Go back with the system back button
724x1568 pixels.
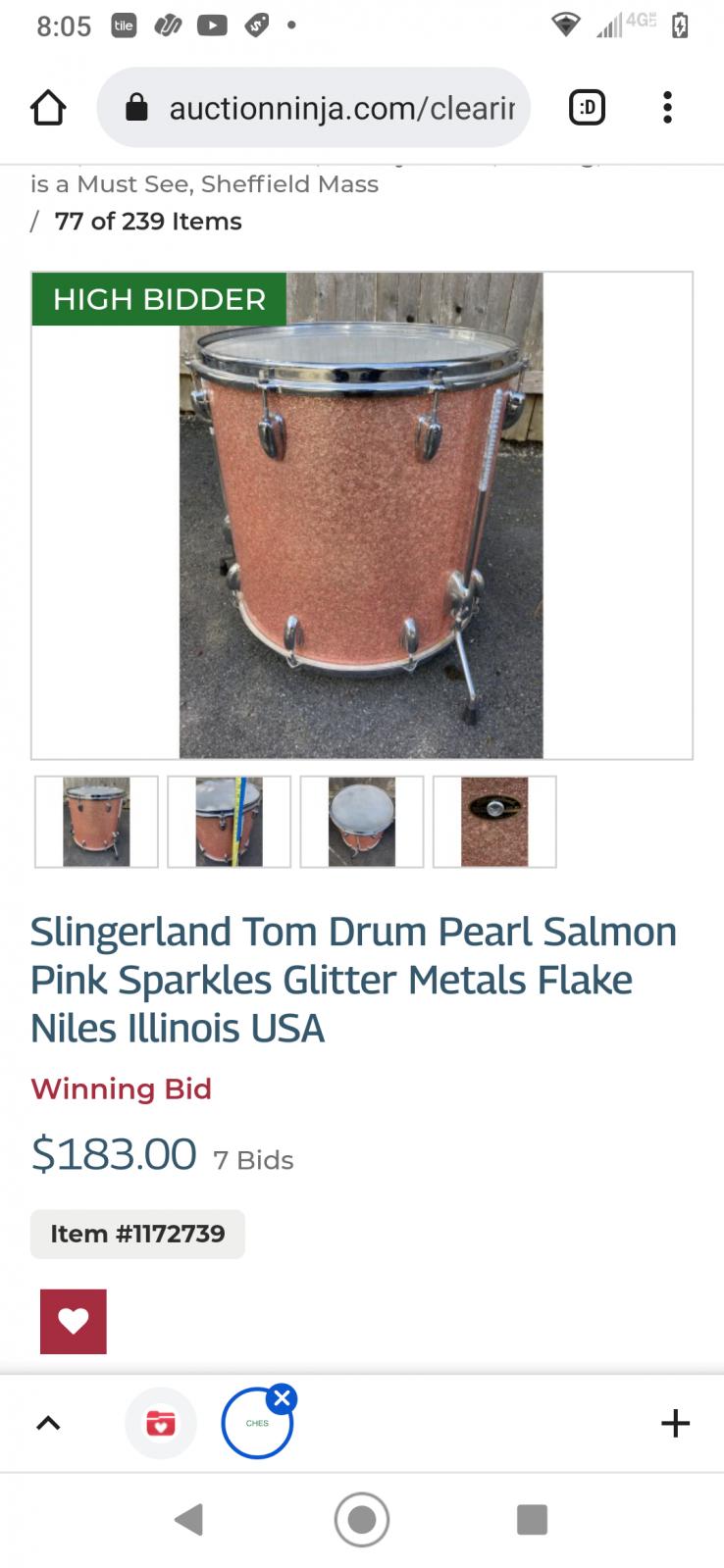tap(188, 1519)
